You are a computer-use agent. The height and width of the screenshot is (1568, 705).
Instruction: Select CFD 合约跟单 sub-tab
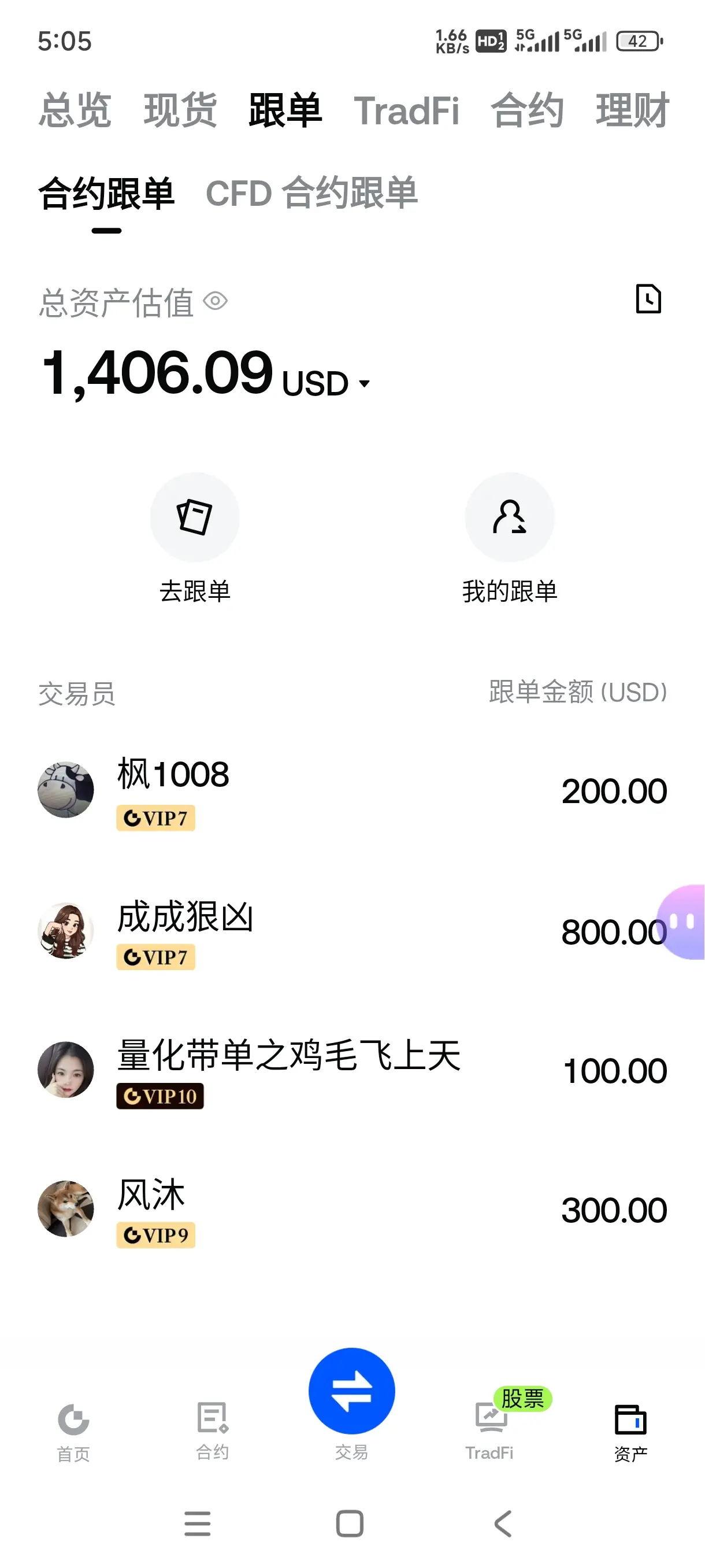[311, 193]
